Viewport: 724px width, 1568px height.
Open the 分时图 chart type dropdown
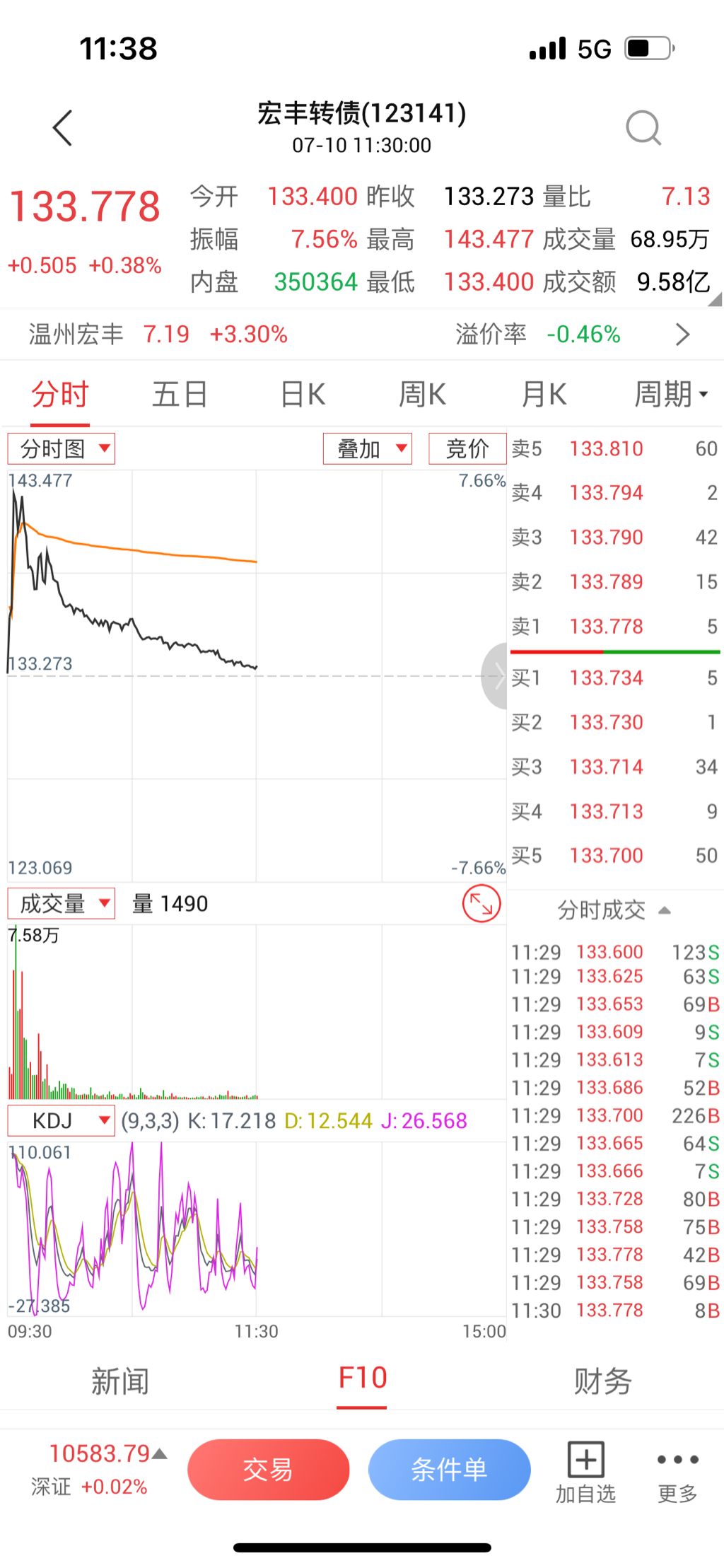coord(62,448)
